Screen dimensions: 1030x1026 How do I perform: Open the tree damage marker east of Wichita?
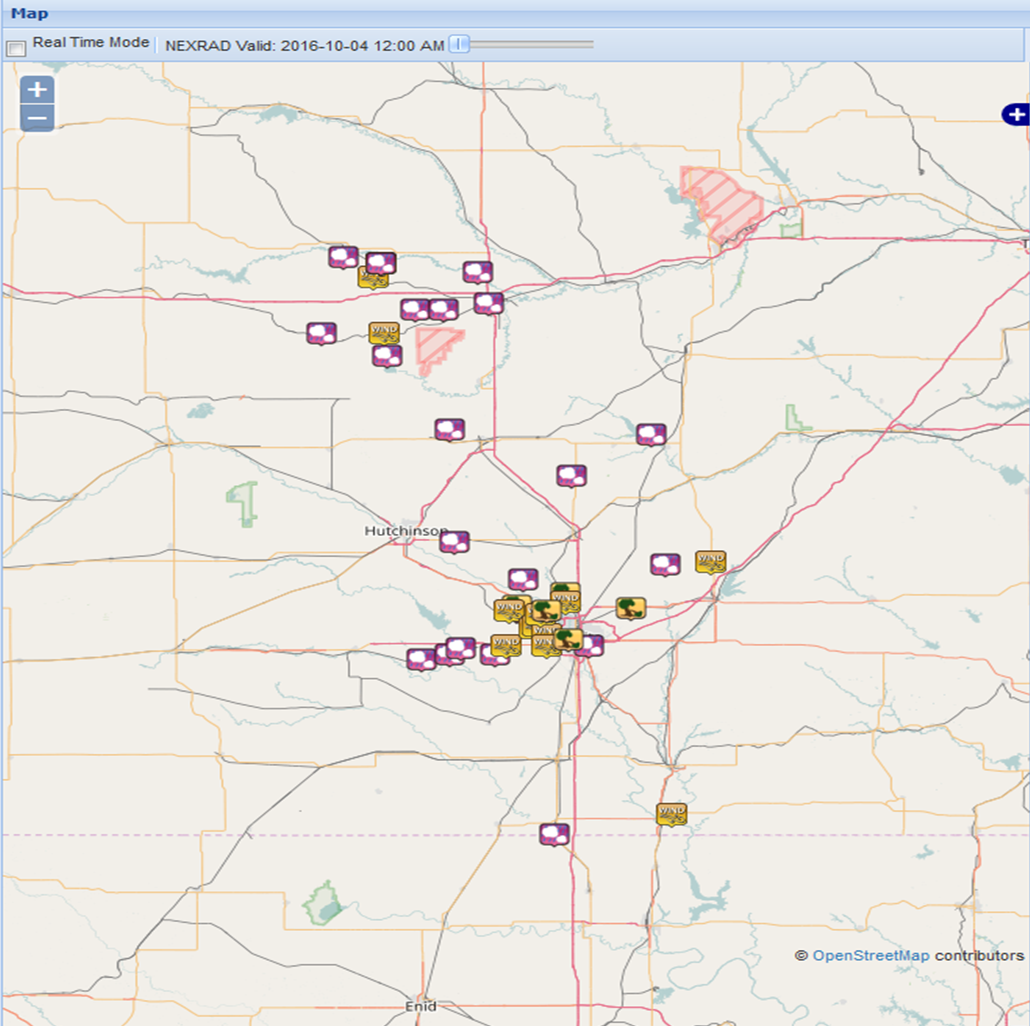(630, 607)
